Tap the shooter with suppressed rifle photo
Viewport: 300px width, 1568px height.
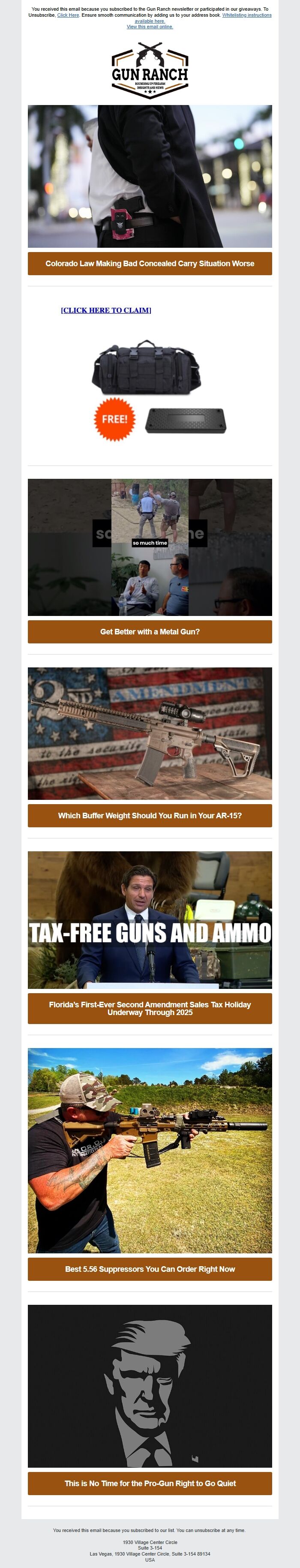(x=150, y=1150)
